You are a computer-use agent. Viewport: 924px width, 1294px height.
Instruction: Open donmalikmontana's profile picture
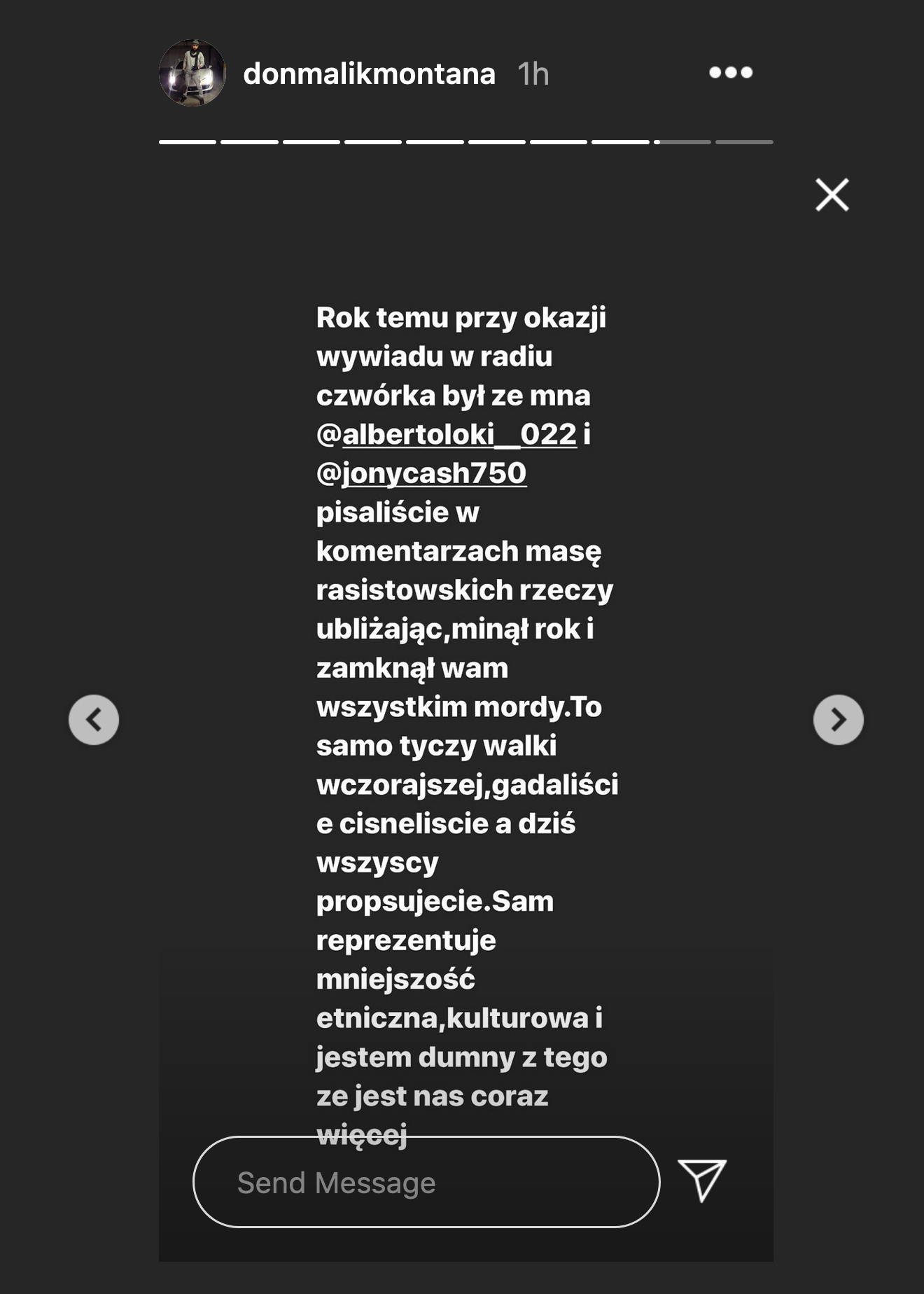pyautogui.click(x=192, y=73)
